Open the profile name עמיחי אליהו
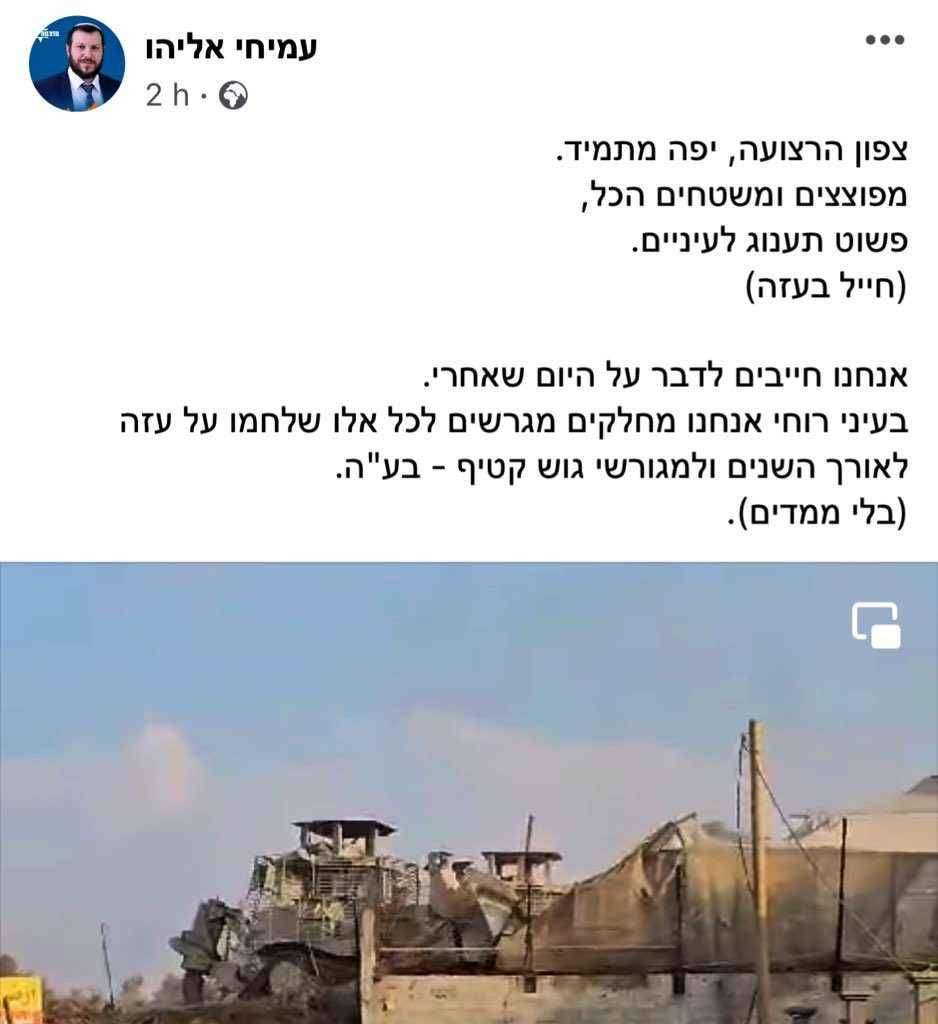 231,46
